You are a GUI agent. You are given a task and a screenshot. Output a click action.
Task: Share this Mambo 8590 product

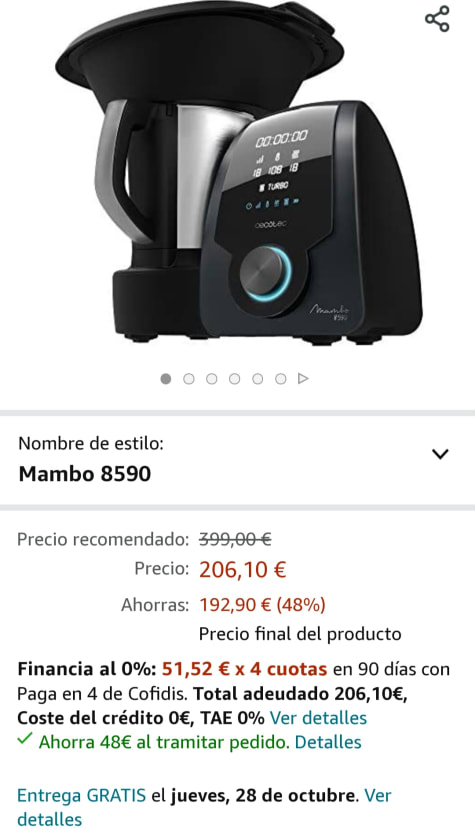coord(437,19)
